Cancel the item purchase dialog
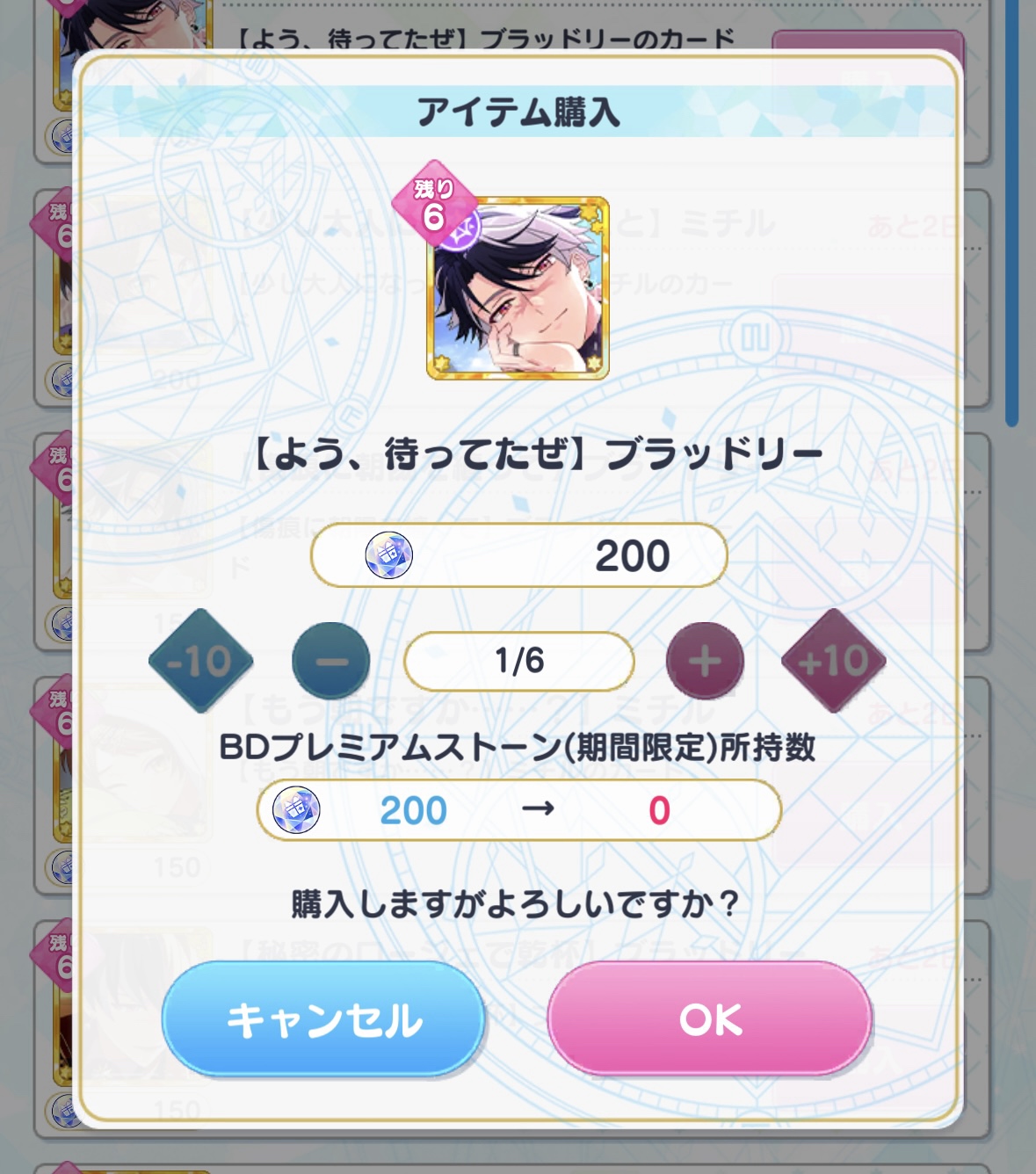 pyautogui.click(x=323, y=1019)
